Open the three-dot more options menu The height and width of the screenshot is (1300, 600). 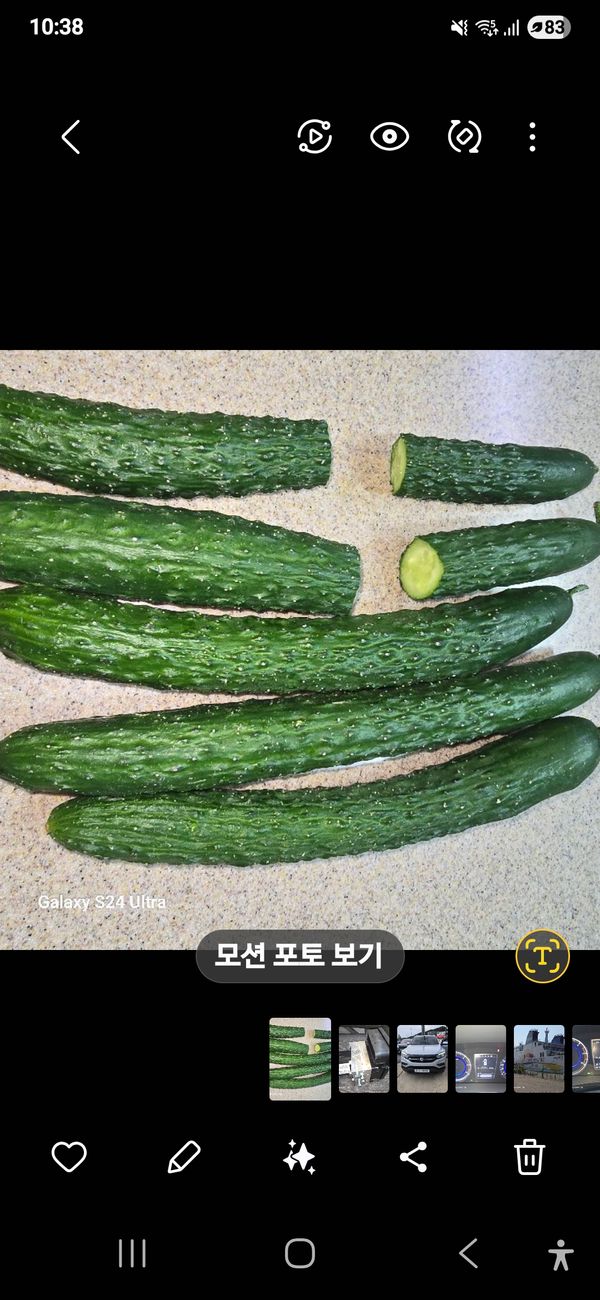point(532,137)
